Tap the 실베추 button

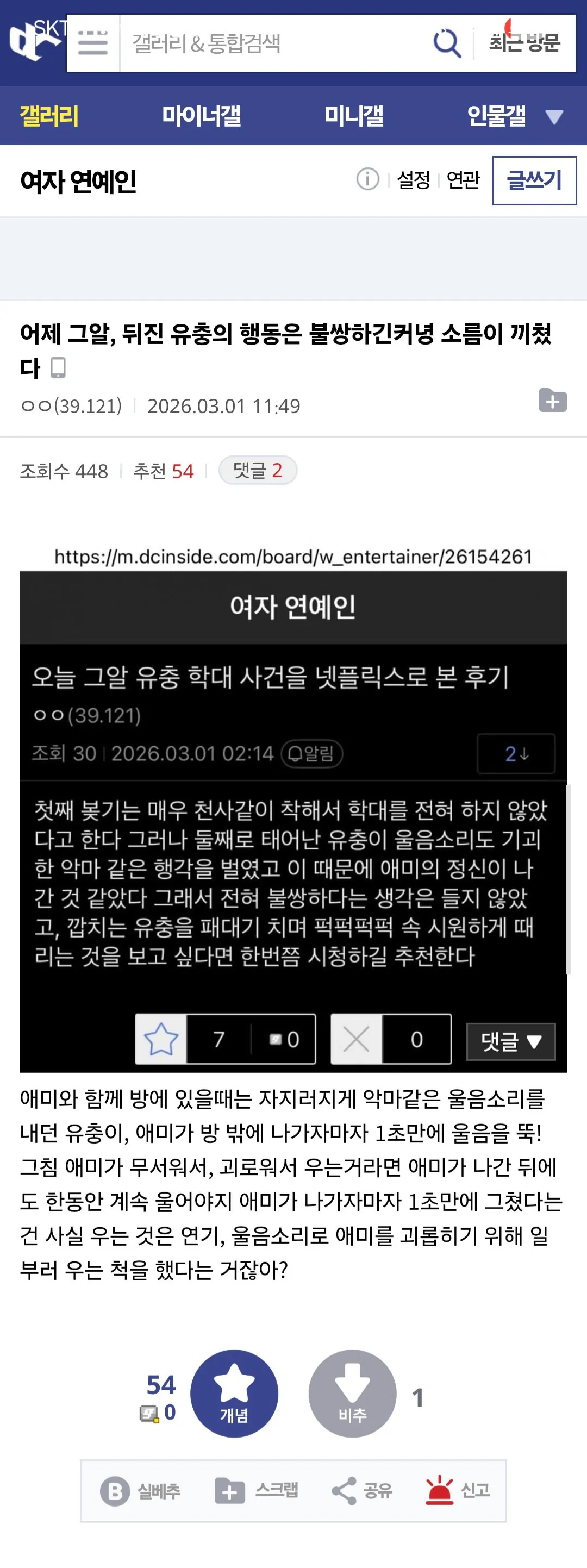(x=140, y=1491)
